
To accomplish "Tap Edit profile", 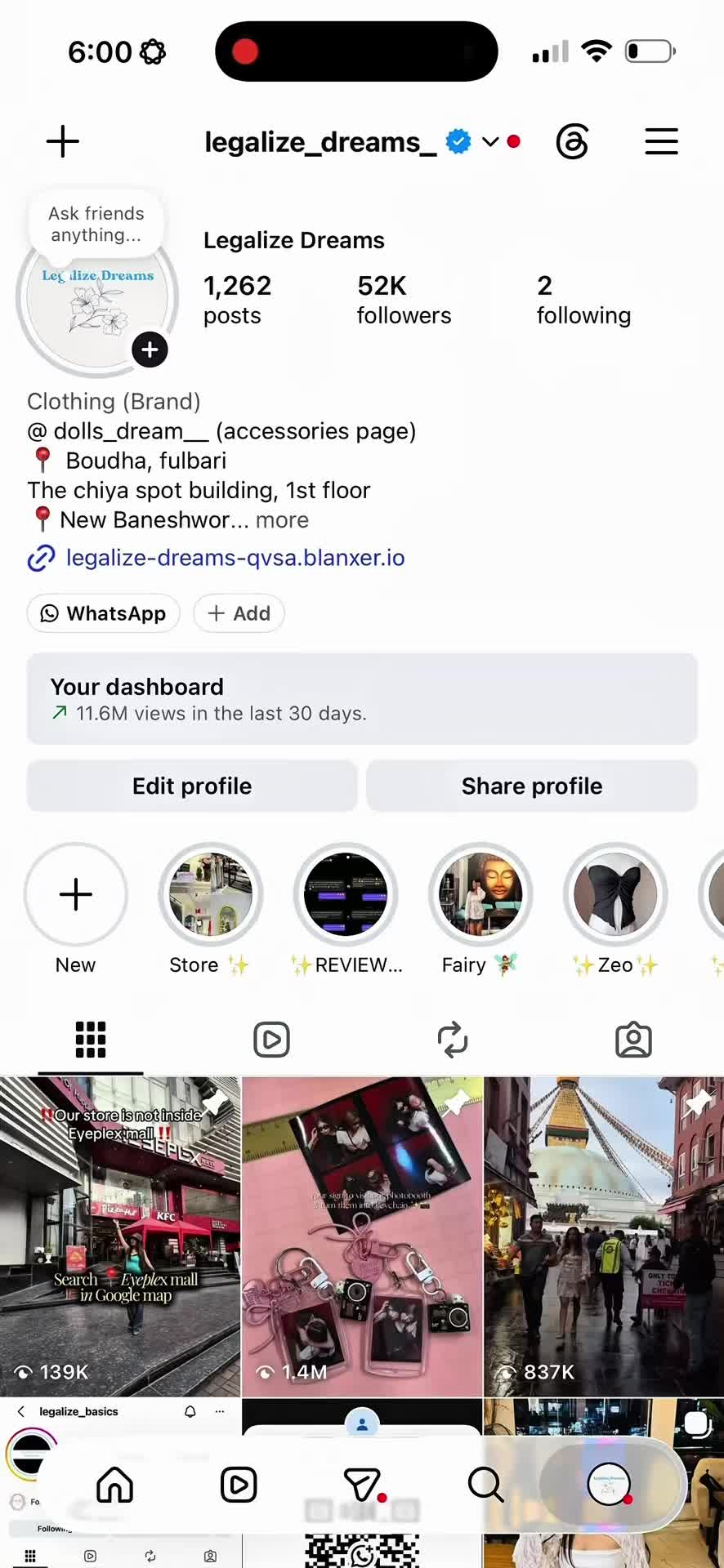I will 192,786.
